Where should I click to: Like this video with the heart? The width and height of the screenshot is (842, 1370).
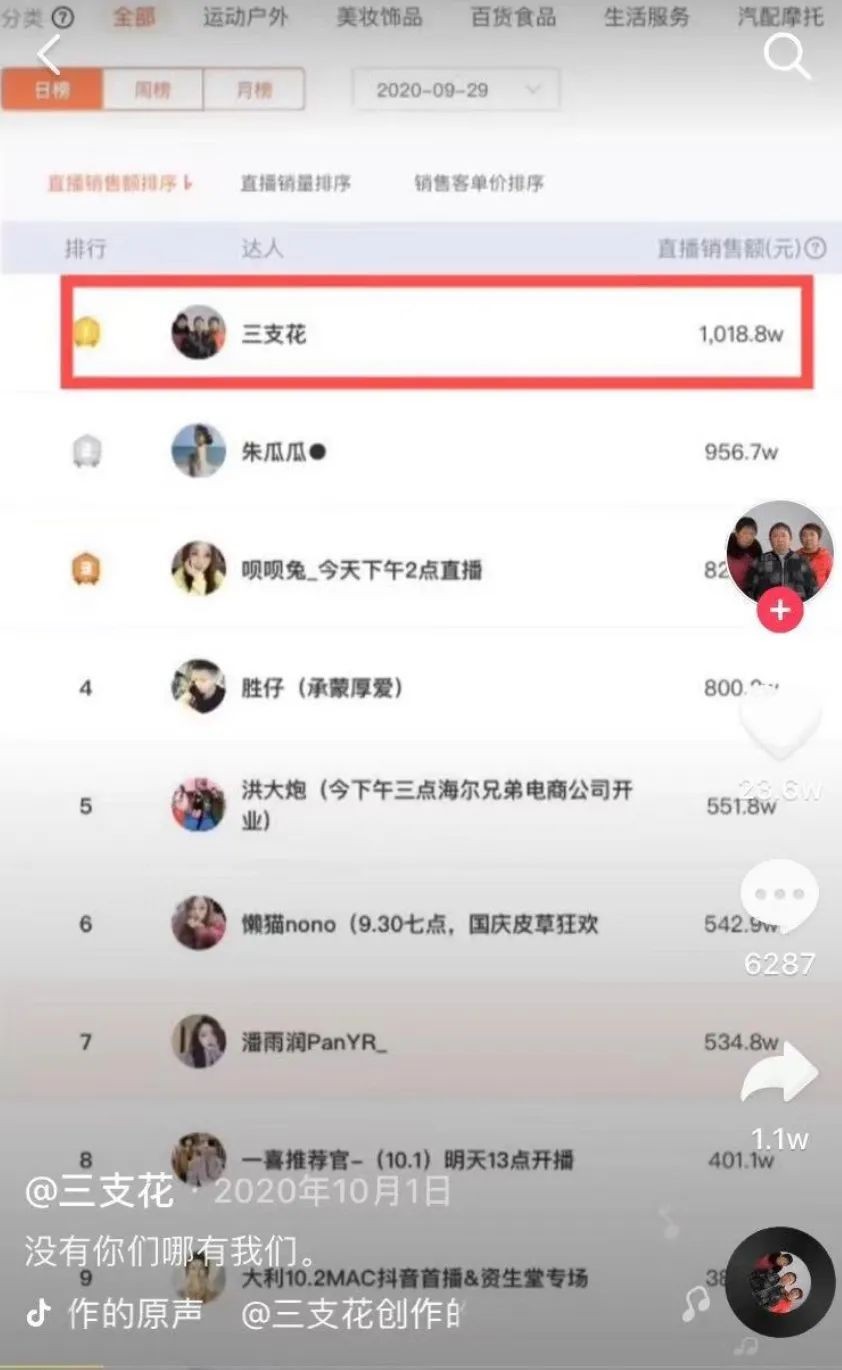click(779, 725)
